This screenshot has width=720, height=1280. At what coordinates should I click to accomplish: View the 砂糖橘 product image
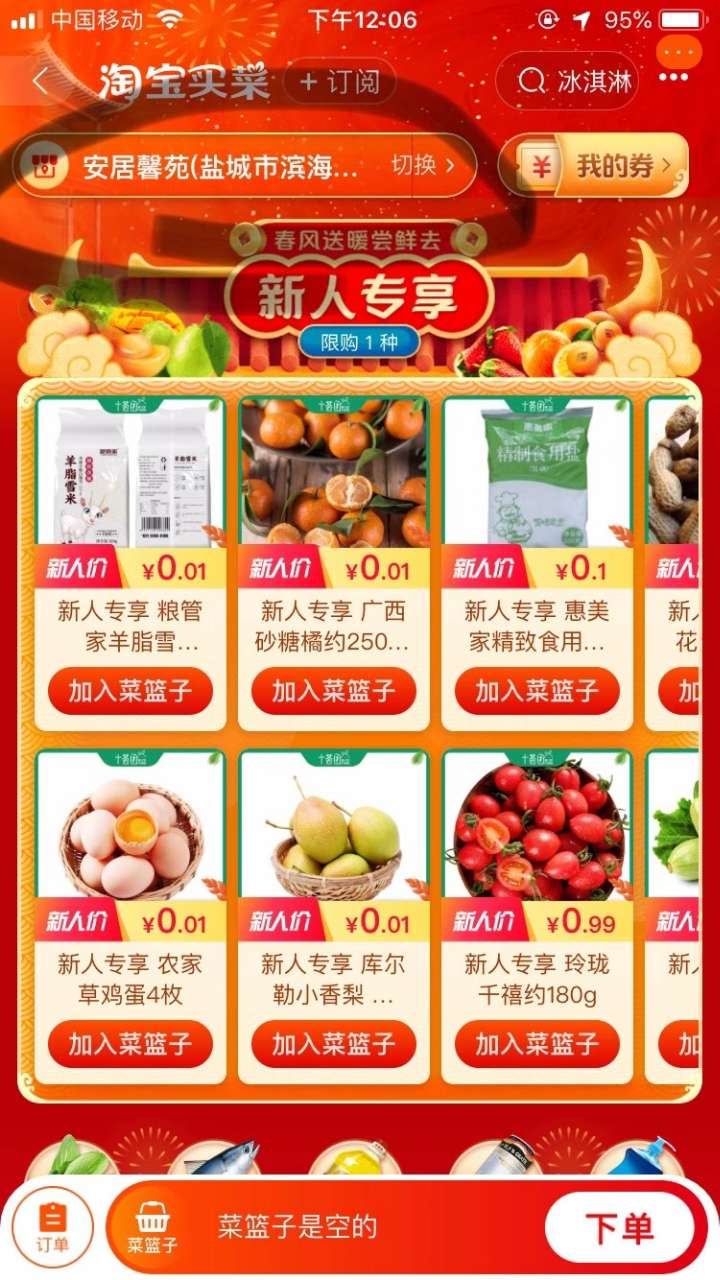(x=334, y=472)
